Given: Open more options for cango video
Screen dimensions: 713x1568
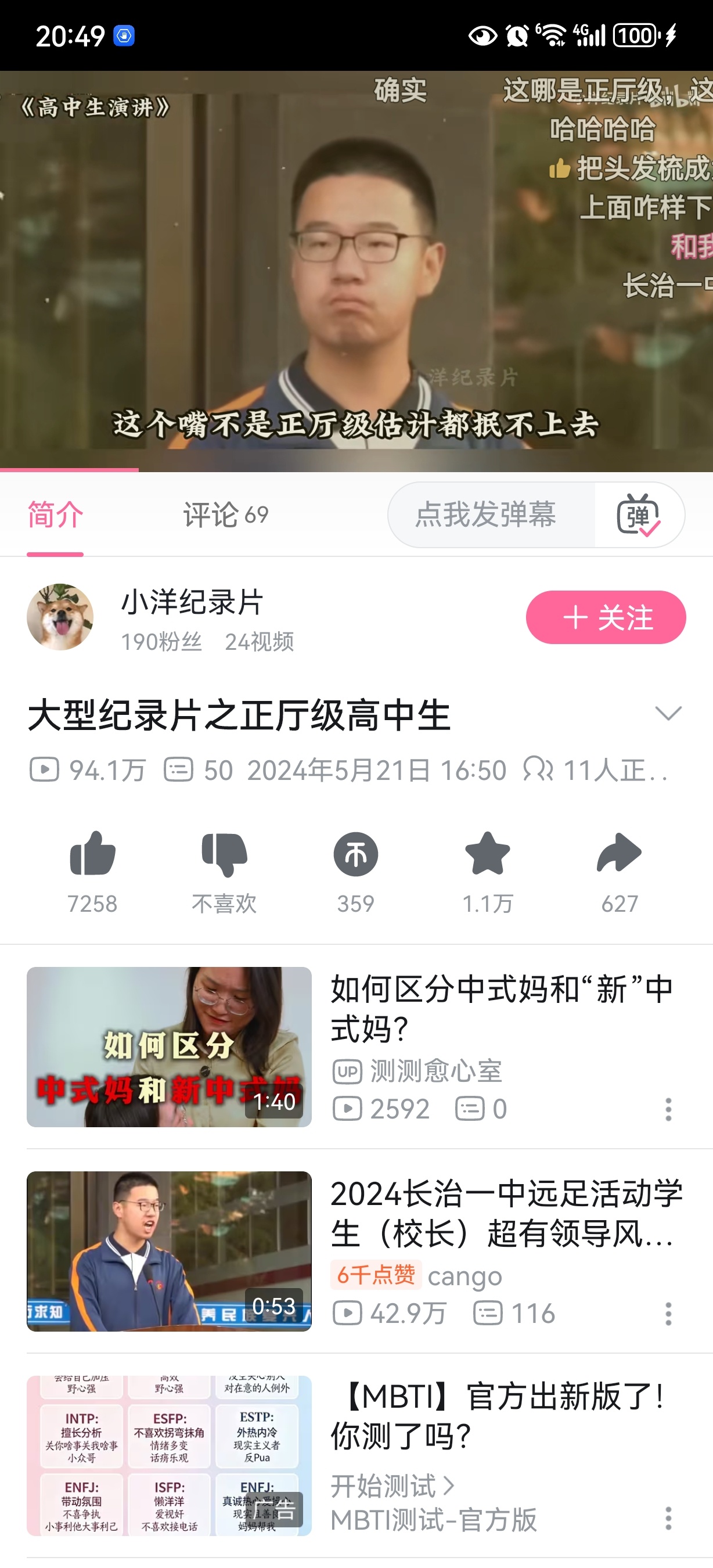Looking at the screenshot, I should [668, 1314].
